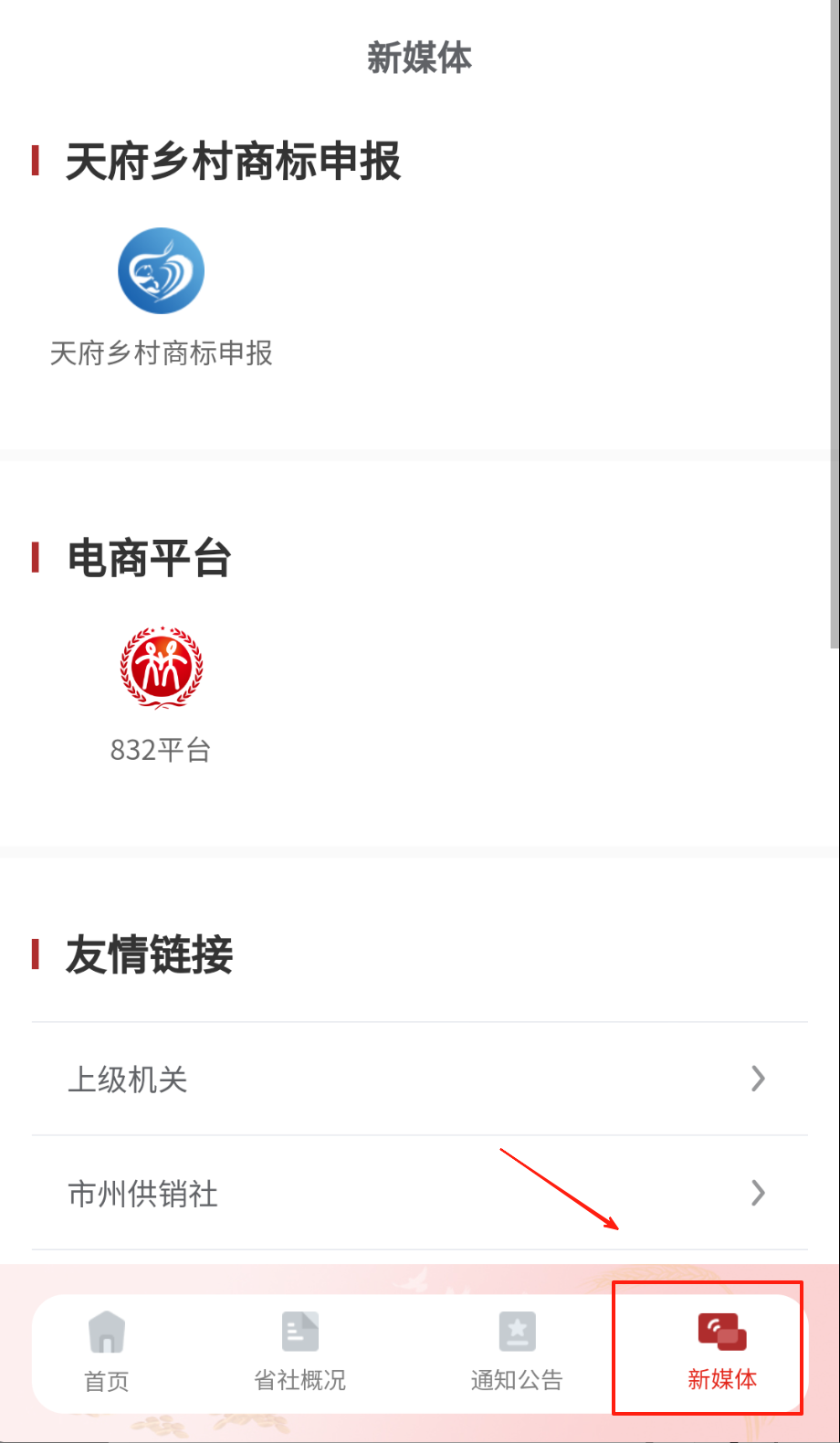Open the 市州供销社 links row

coord(419,1194)
